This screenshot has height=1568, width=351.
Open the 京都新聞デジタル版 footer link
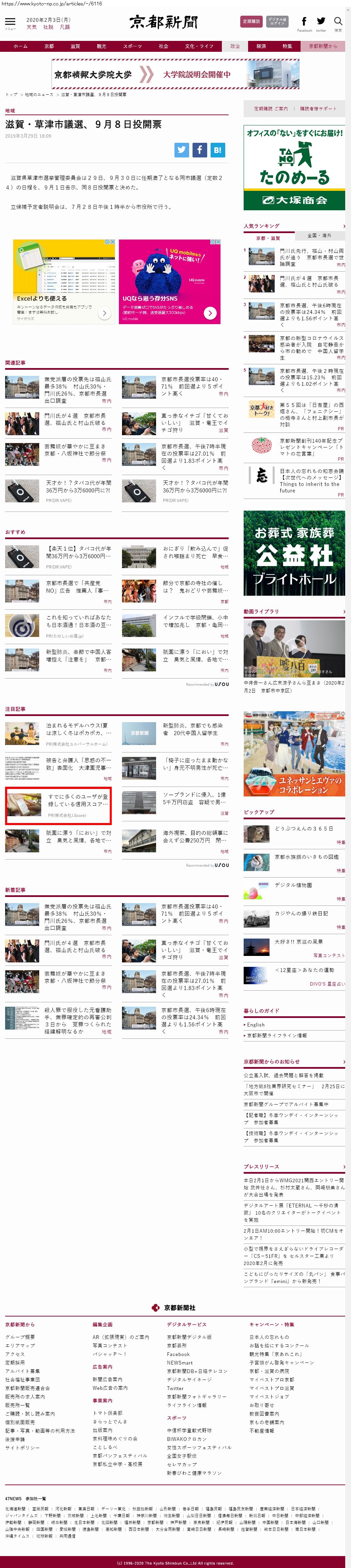pyautogui.click(x=189, y=1337)
